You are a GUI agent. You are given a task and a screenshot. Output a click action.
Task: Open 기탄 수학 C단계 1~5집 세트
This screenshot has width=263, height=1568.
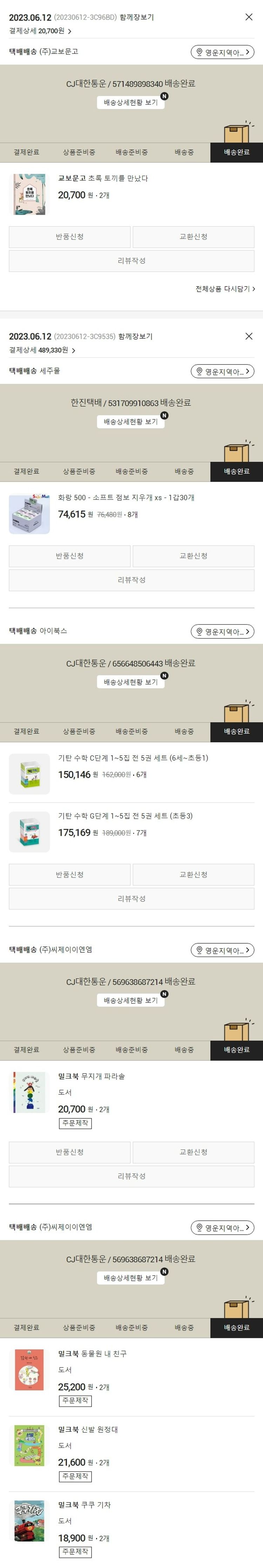click(x=133, y=758)
